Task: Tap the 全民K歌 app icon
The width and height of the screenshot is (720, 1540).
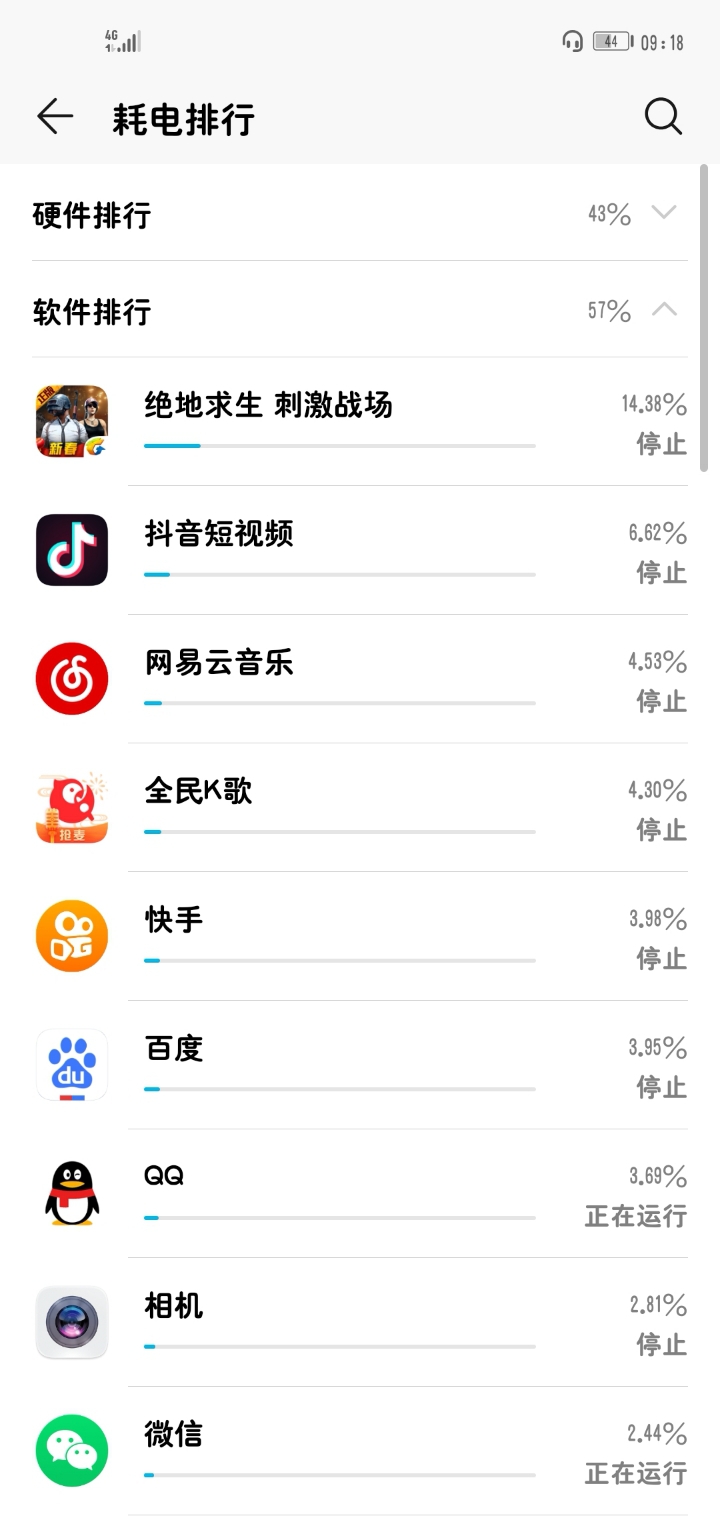Action: 71,807
